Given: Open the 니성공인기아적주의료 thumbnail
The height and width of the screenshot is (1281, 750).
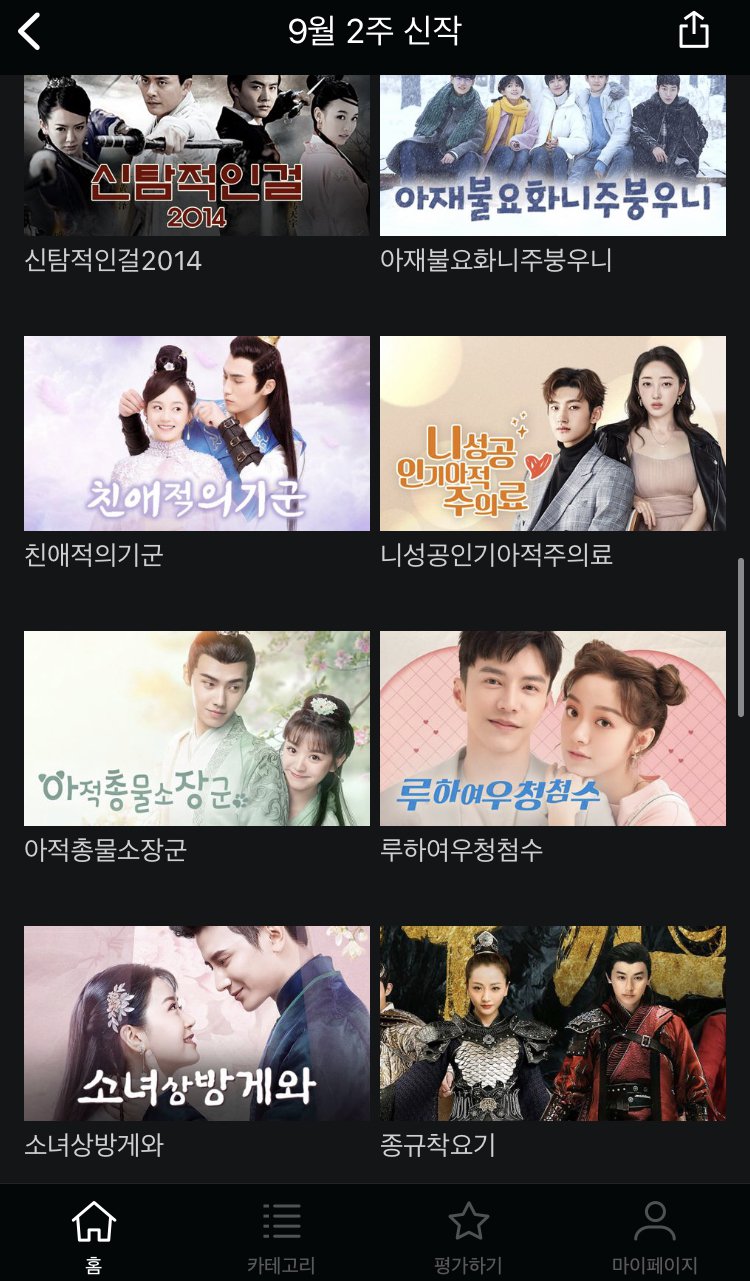Looking at the screenshot, I should tap(553, 432).
